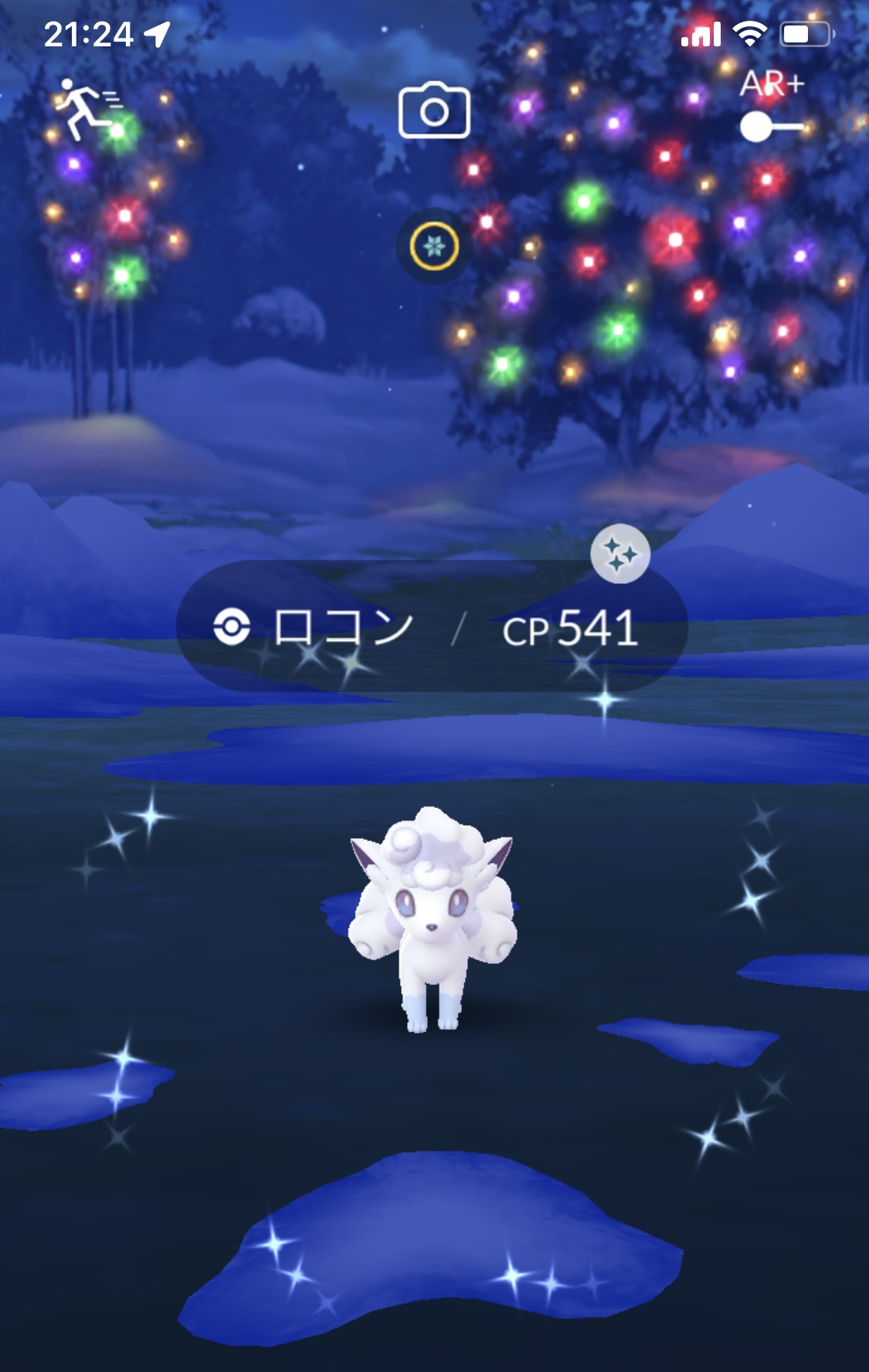The height and width of the screenshot is (1372, 869).
Task: Open the camera to take a snapshot
Action: (434, 110)
